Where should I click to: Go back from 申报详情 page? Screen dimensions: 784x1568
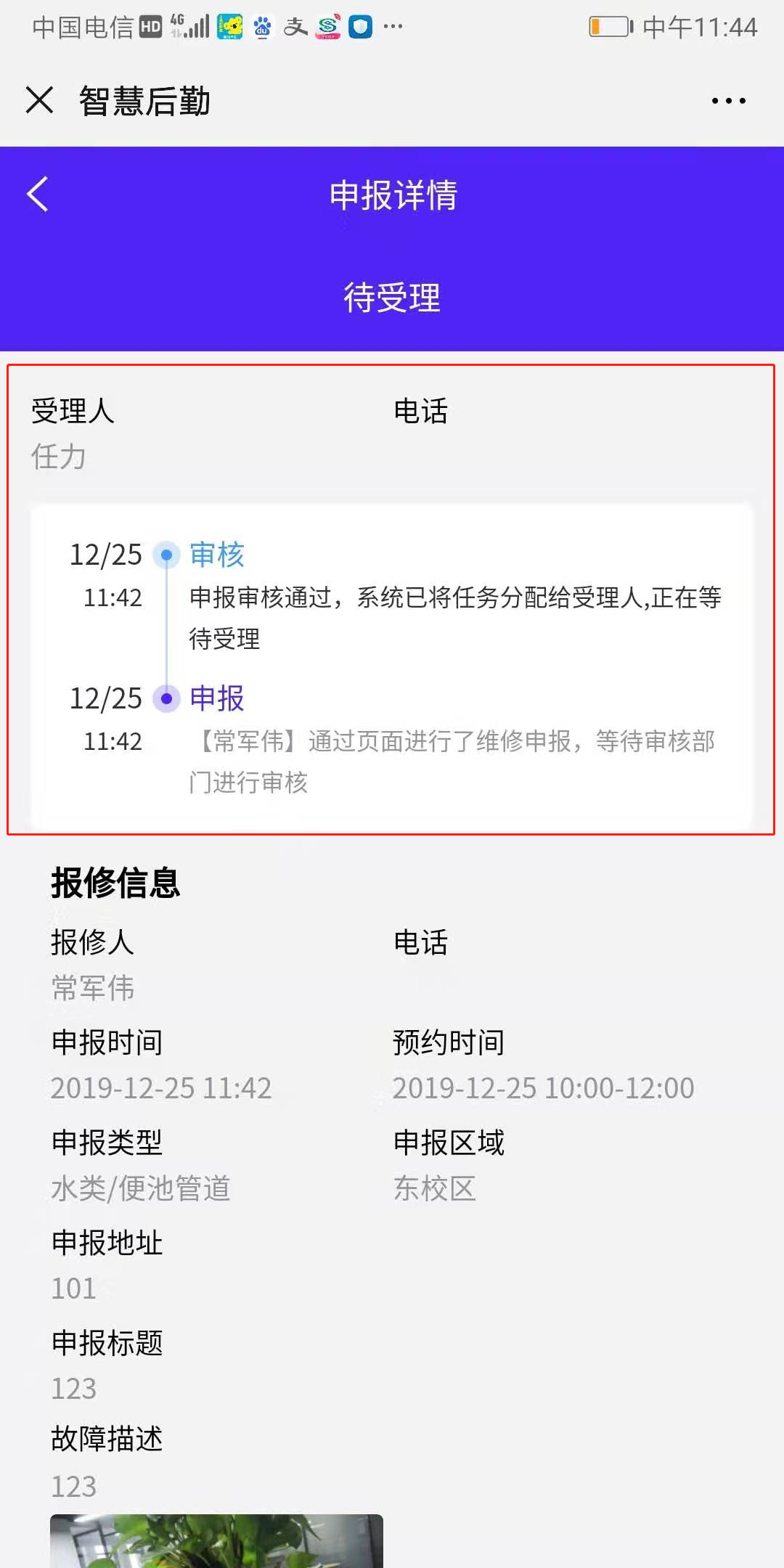[x=38, y=195]
